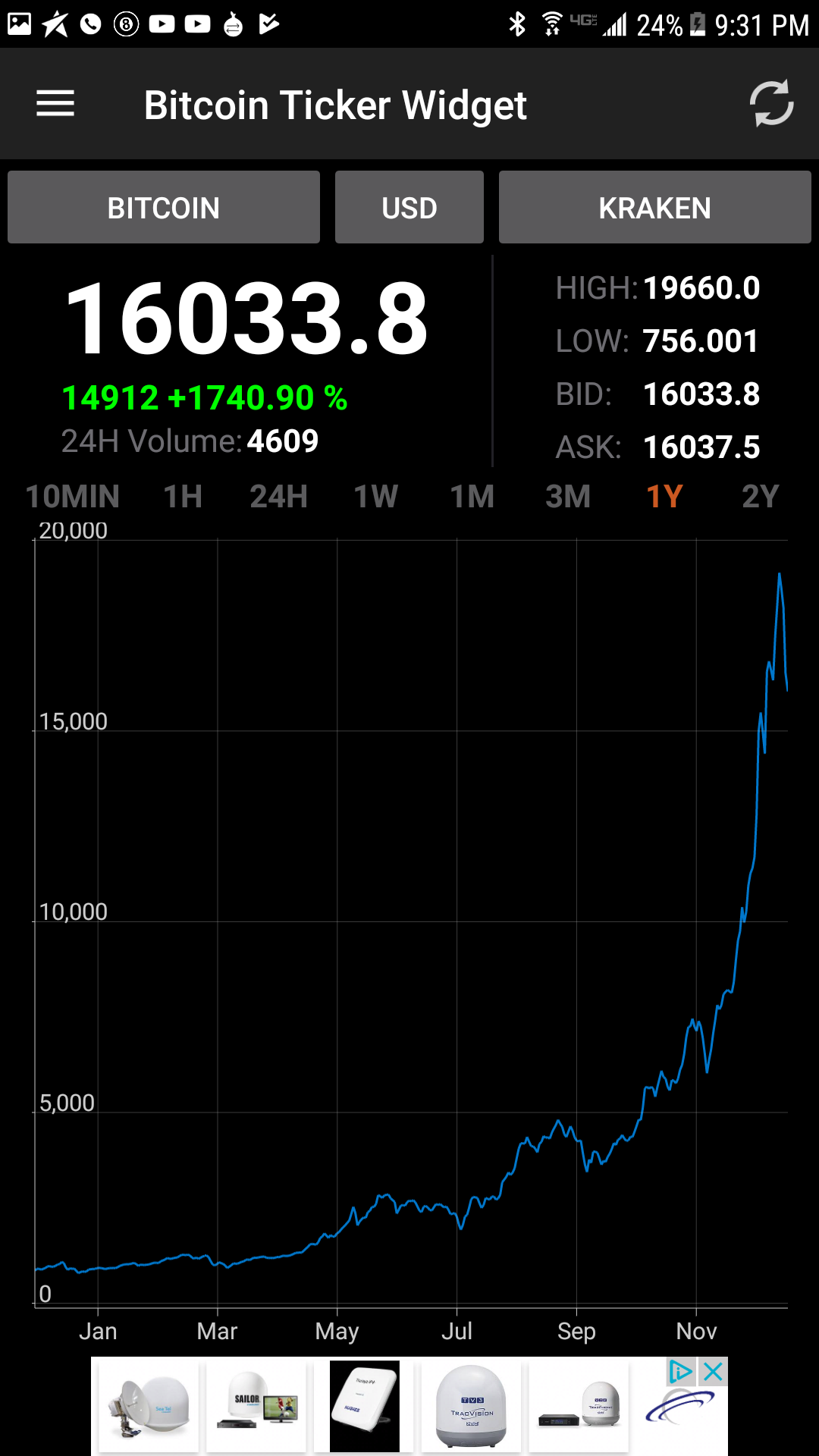Viewport: 819px width, 1456px height.
Task: Select the 24H chart tab
Action: 278,497
